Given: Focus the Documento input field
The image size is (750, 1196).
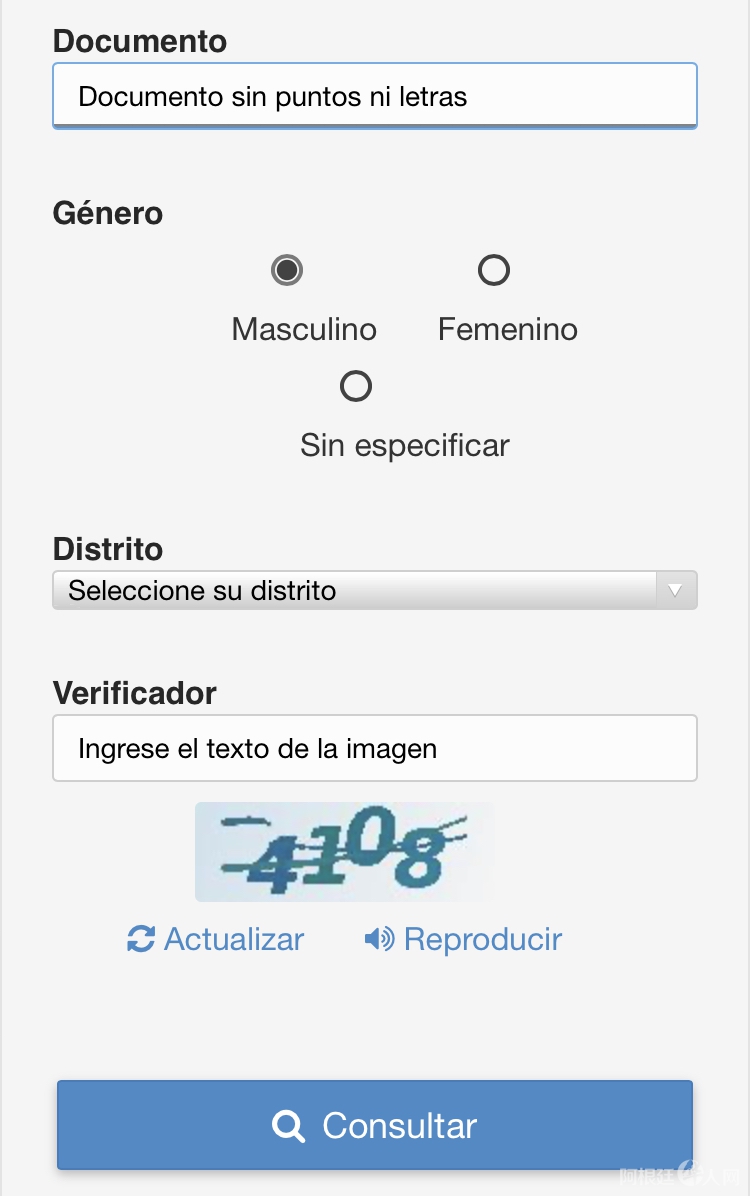Looking at the screenshot, I should (374, 96).
